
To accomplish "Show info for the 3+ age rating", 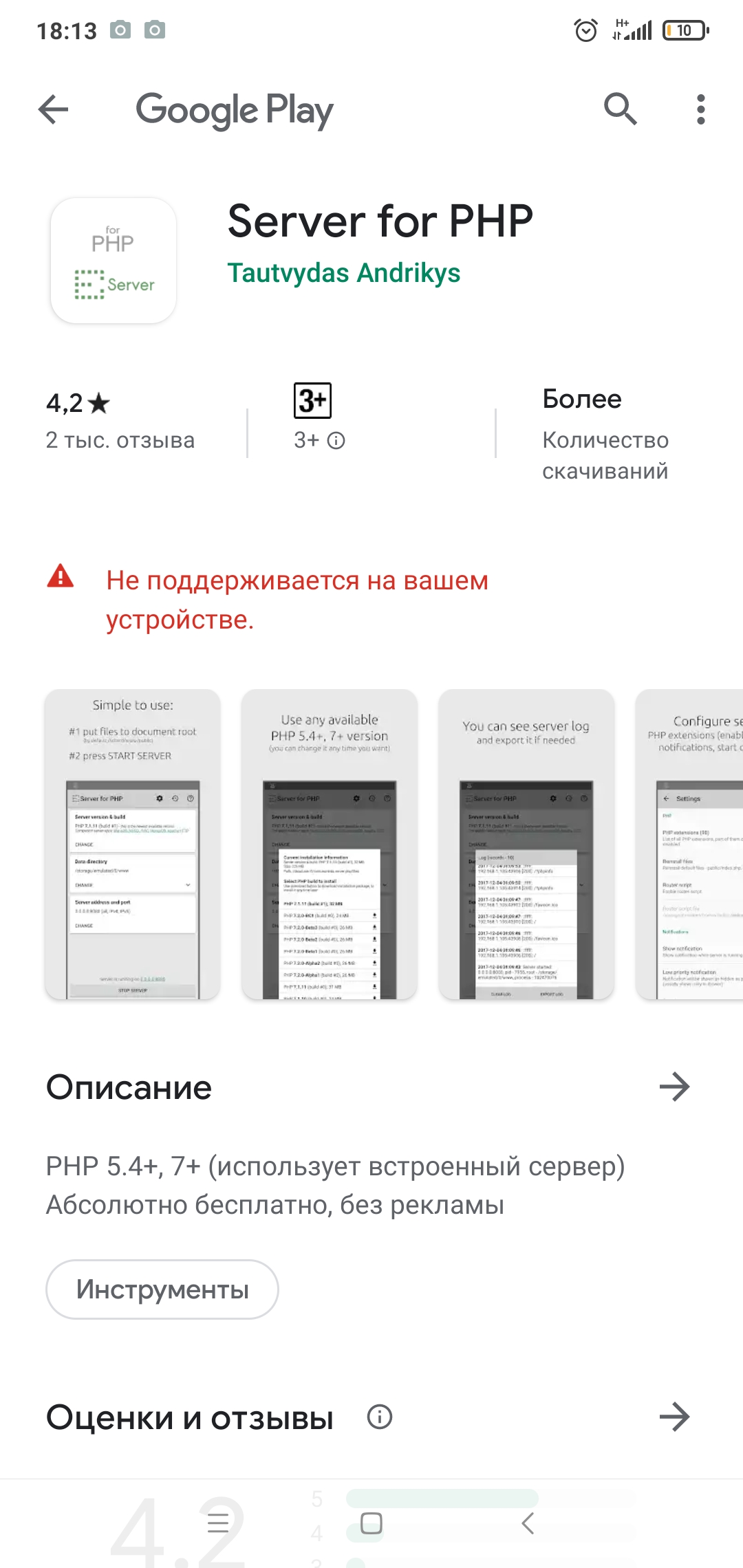I will [x=336, y=440].
